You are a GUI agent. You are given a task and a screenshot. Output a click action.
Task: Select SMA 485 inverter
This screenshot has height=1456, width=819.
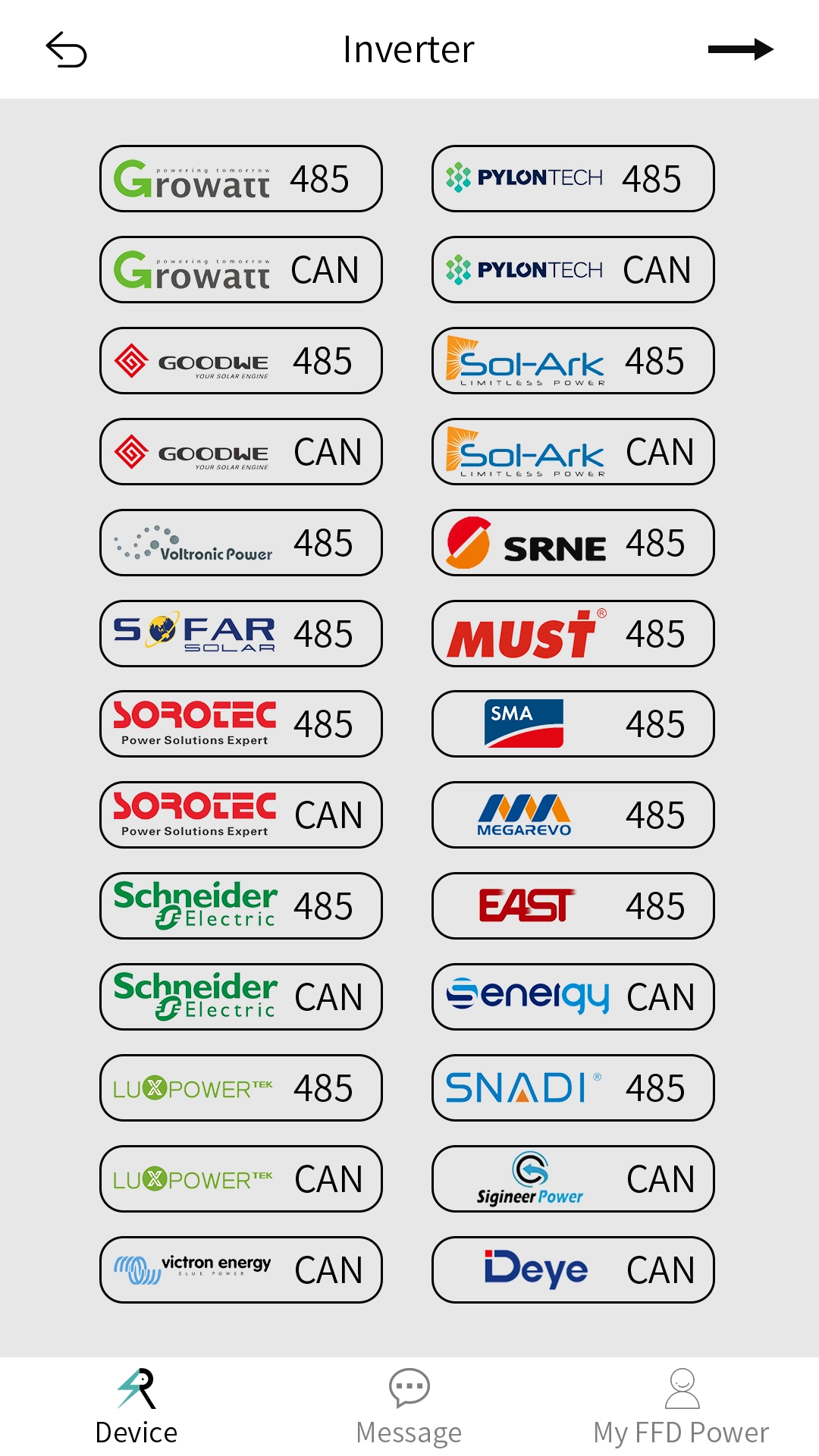[573, 724]
